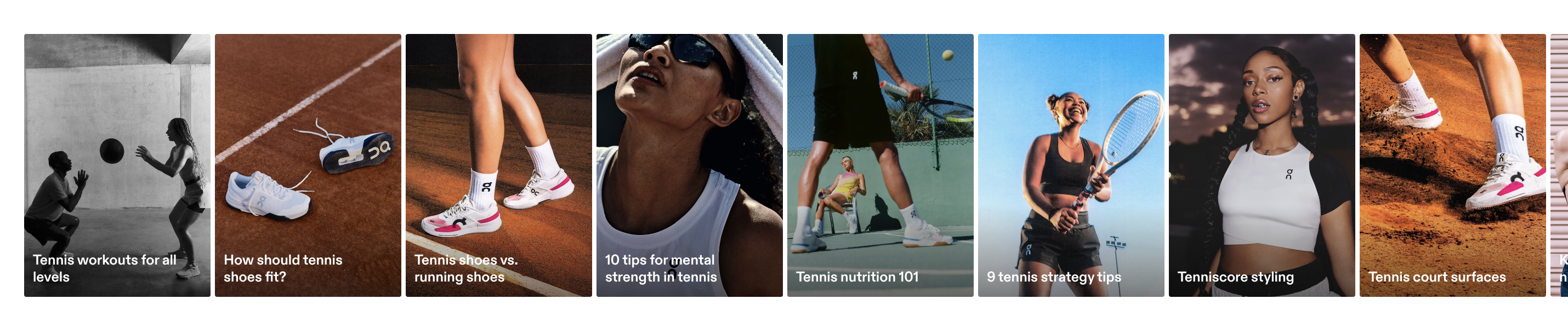Select the 9 tennis strategy tips card
Image resolution: width=1568 pixels, height=310 pixels.
tap(1070, 165)
